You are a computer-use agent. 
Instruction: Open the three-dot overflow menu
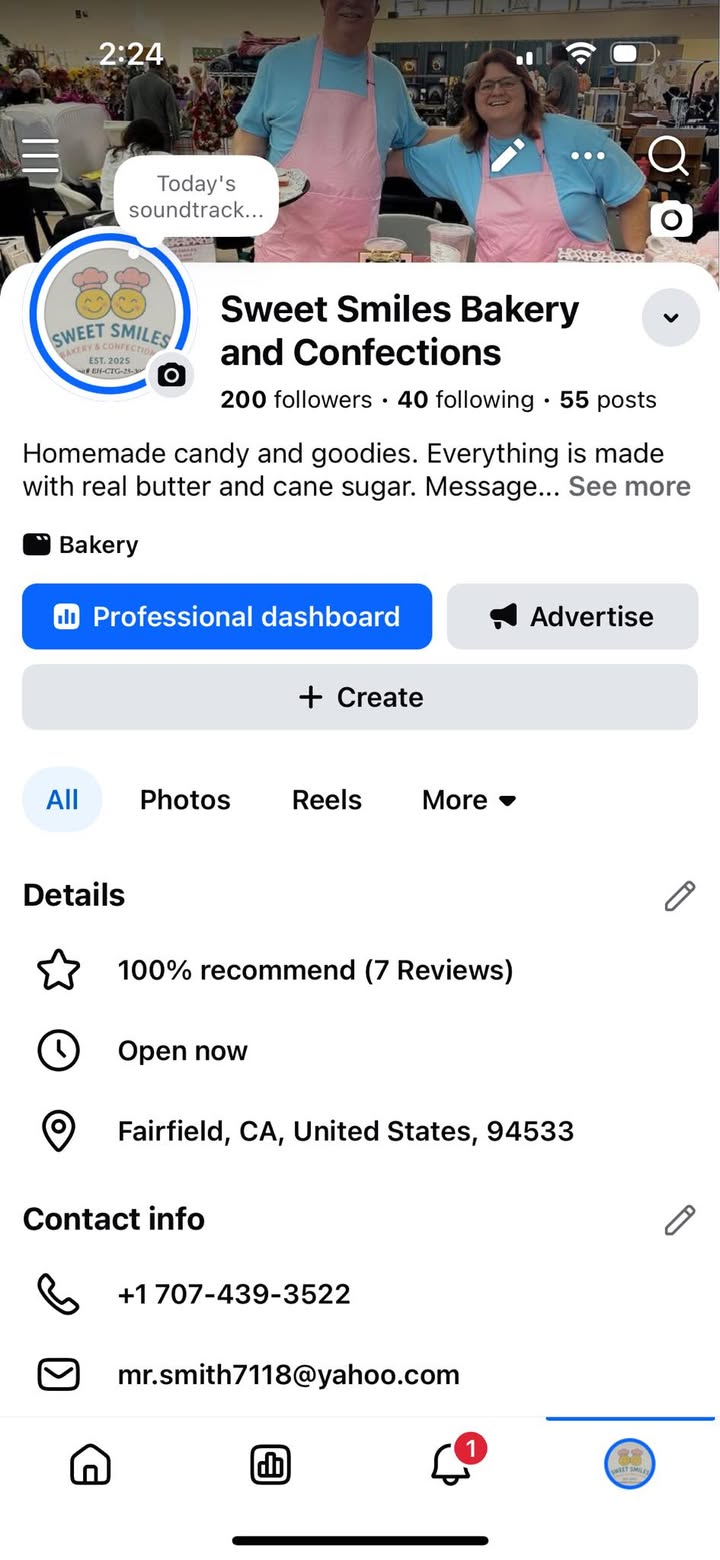tap(587, 156)
